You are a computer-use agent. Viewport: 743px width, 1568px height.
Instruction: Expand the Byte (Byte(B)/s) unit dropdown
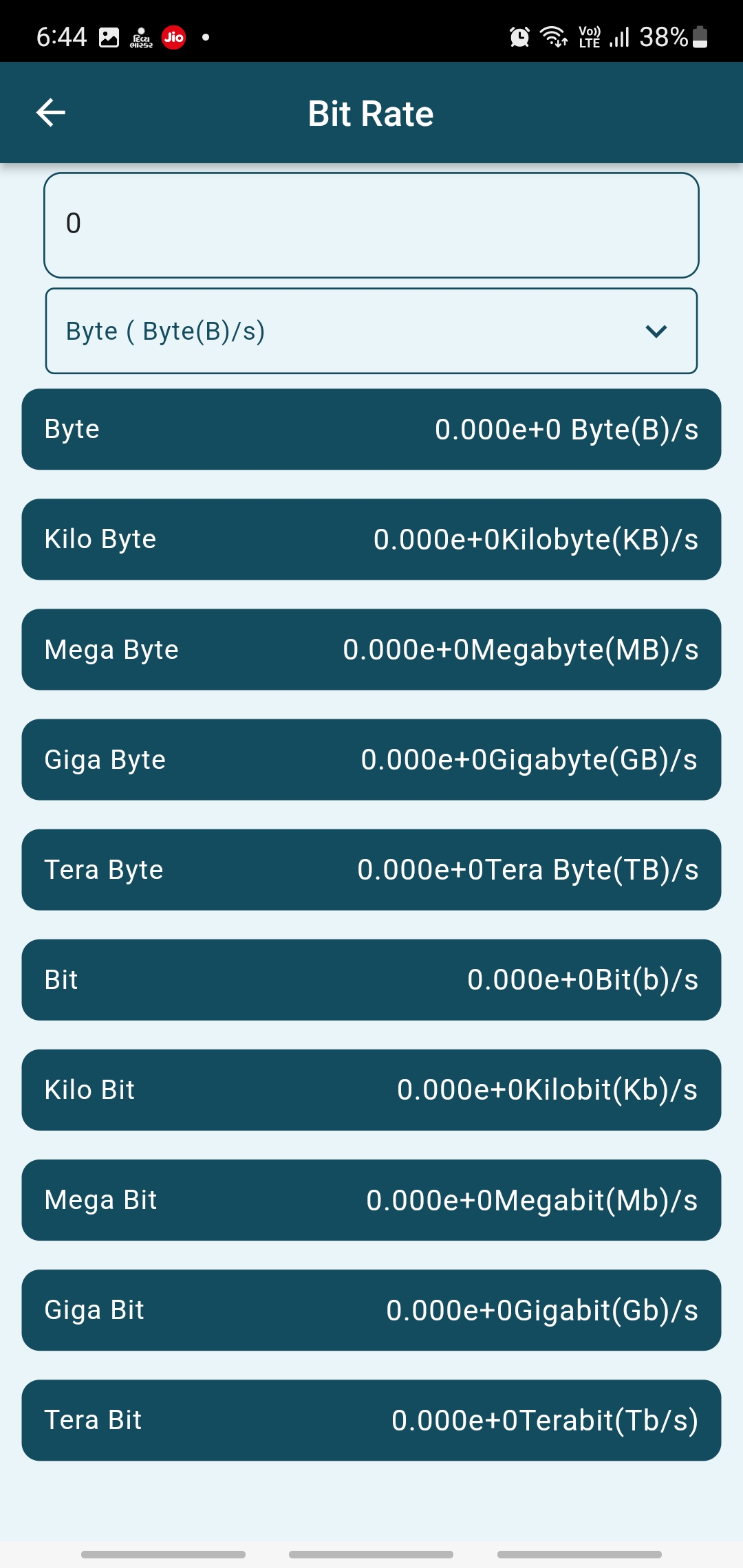coord(371,331)
